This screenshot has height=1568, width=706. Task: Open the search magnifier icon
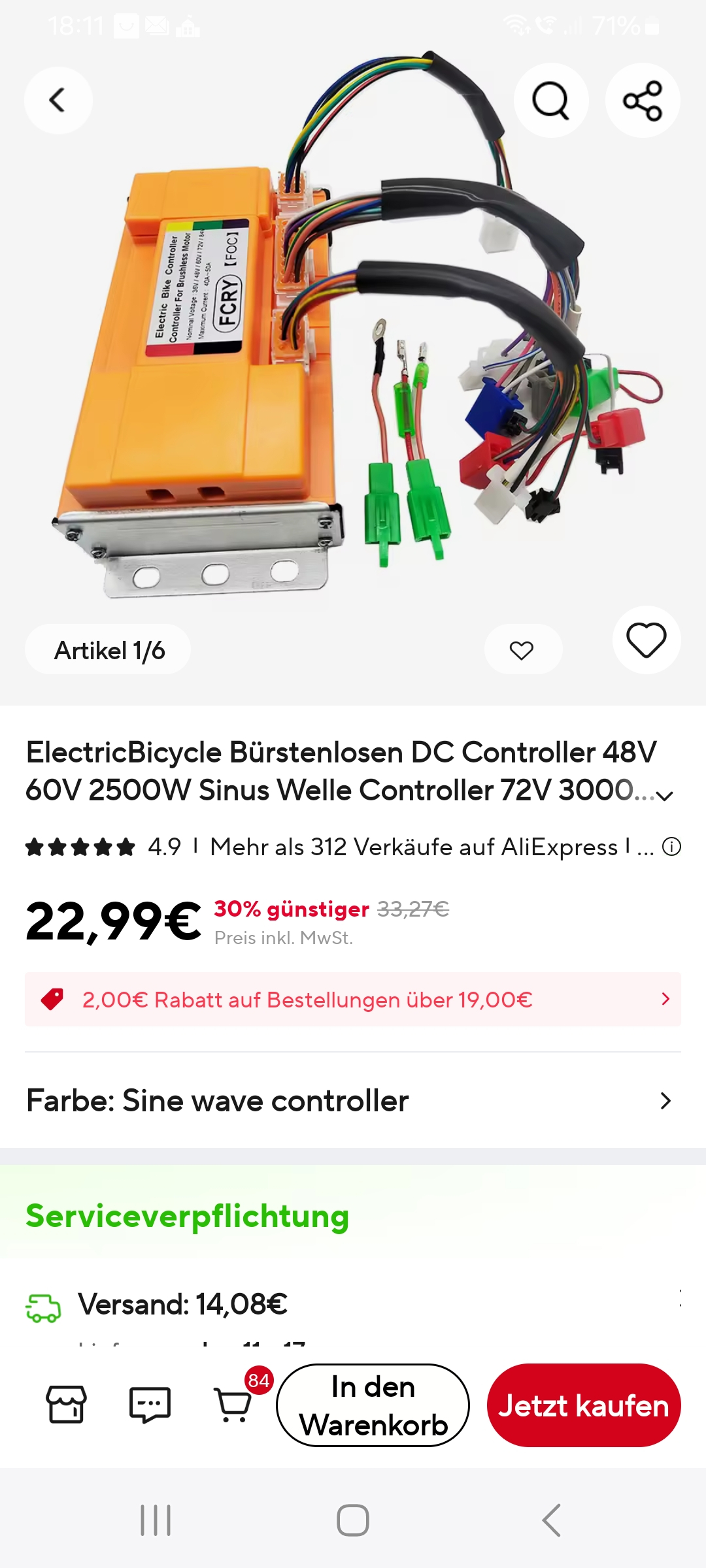[x=551, y=101]
